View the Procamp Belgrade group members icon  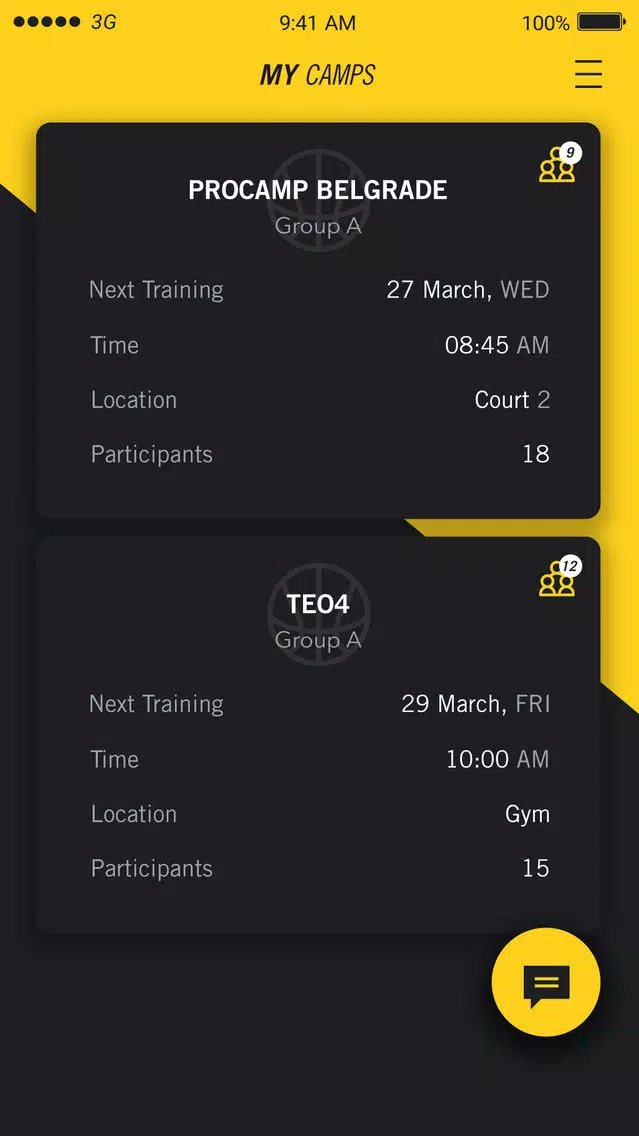click(558, 165)
